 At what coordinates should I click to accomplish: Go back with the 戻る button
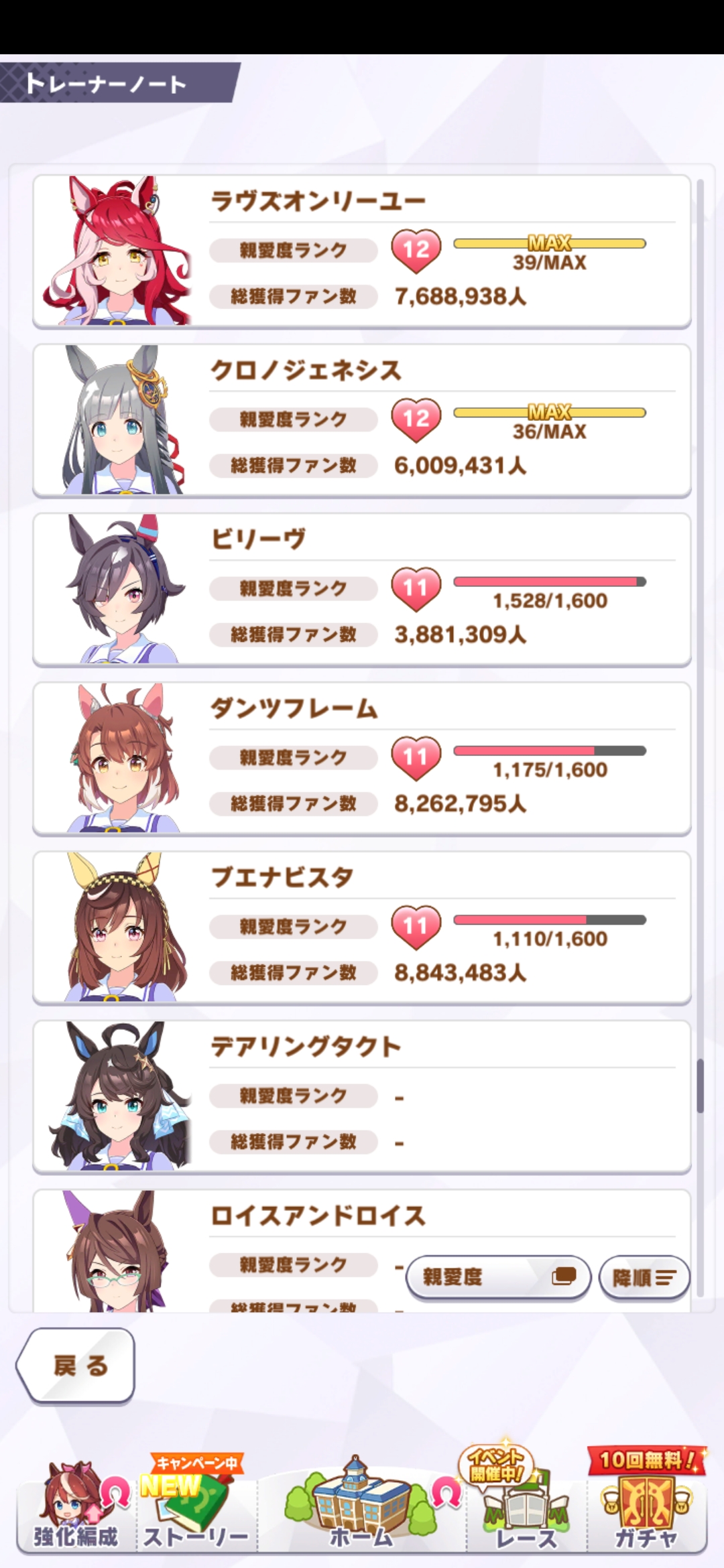click(77, 1366)
